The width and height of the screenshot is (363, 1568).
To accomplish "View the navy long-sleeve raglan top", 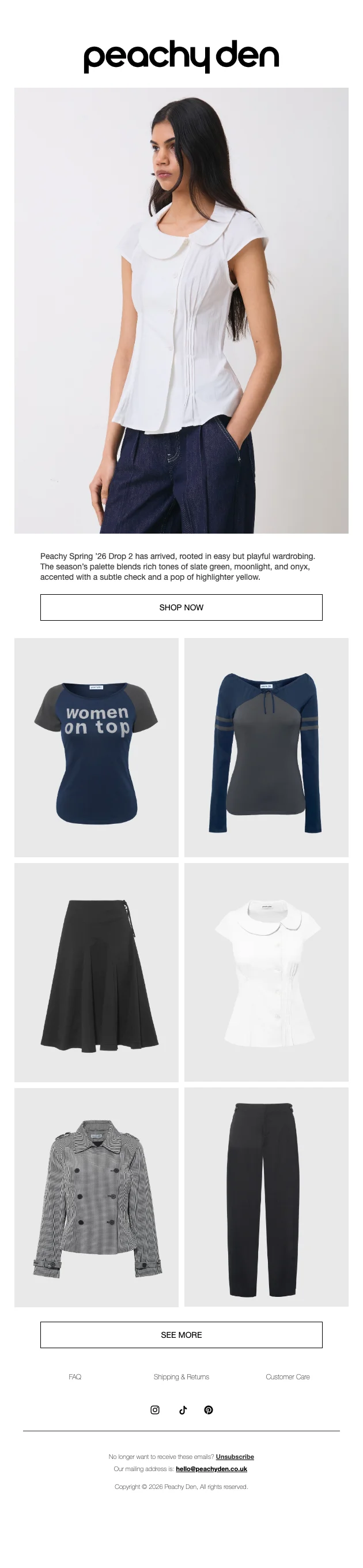I will pos(266,747).
